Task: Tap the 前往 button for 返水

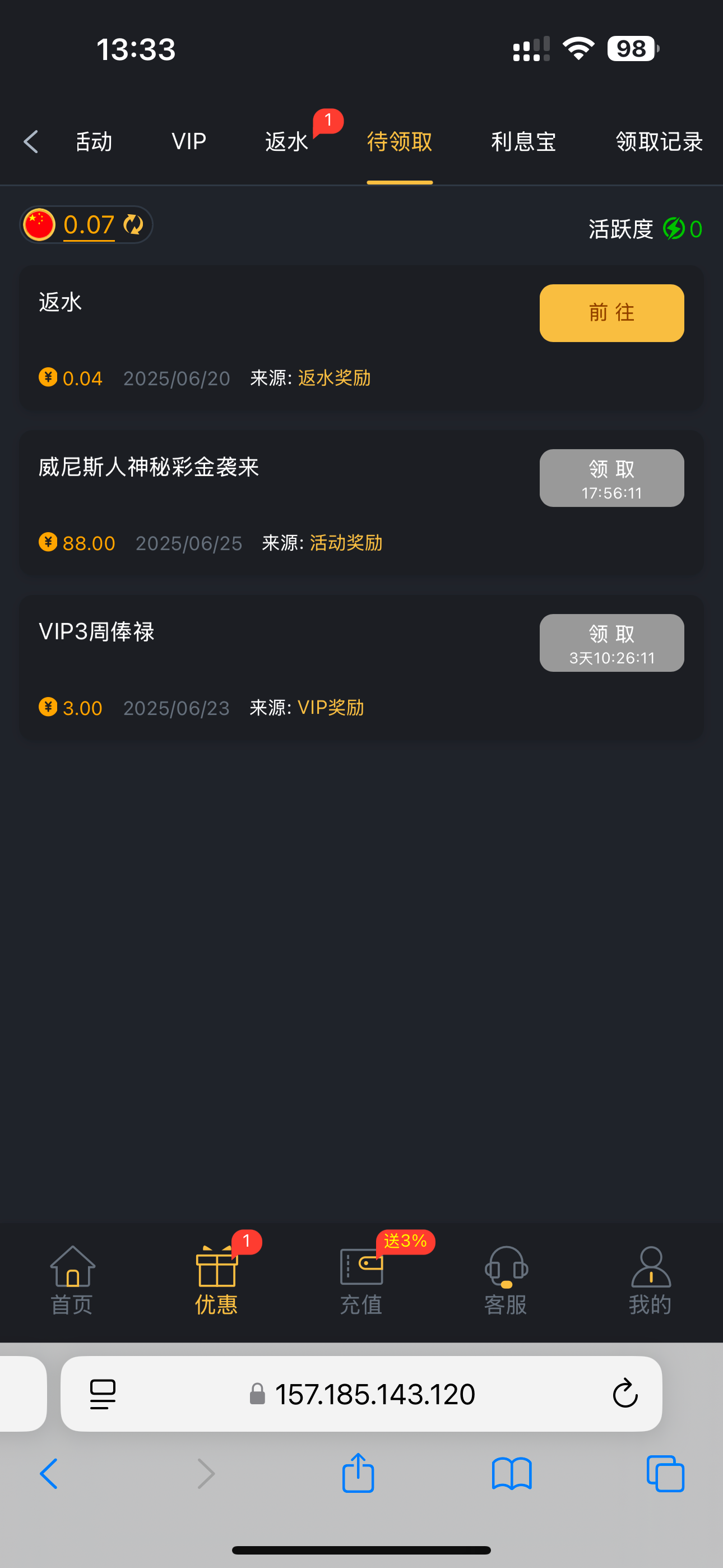Action: (x=611, y=313)
